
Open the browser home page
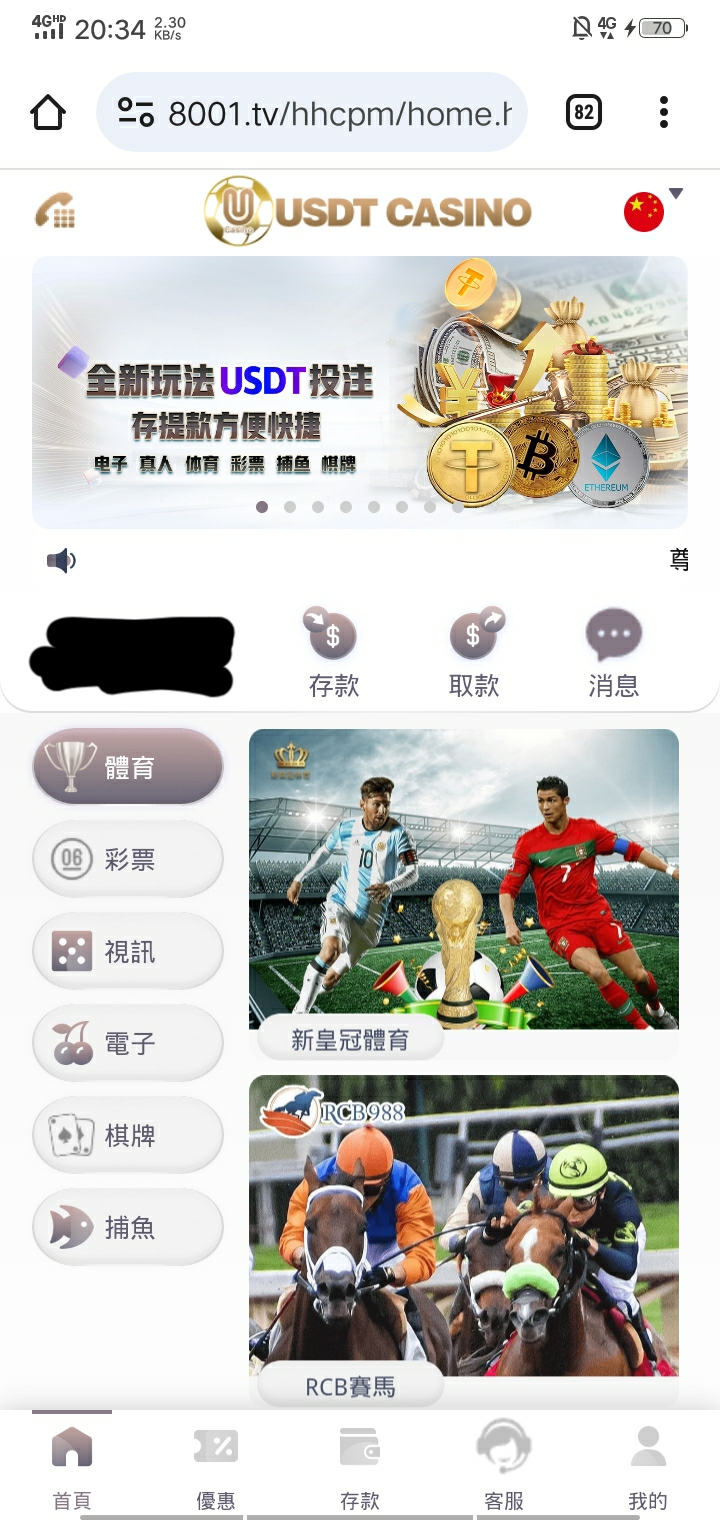tap(48, 113)
